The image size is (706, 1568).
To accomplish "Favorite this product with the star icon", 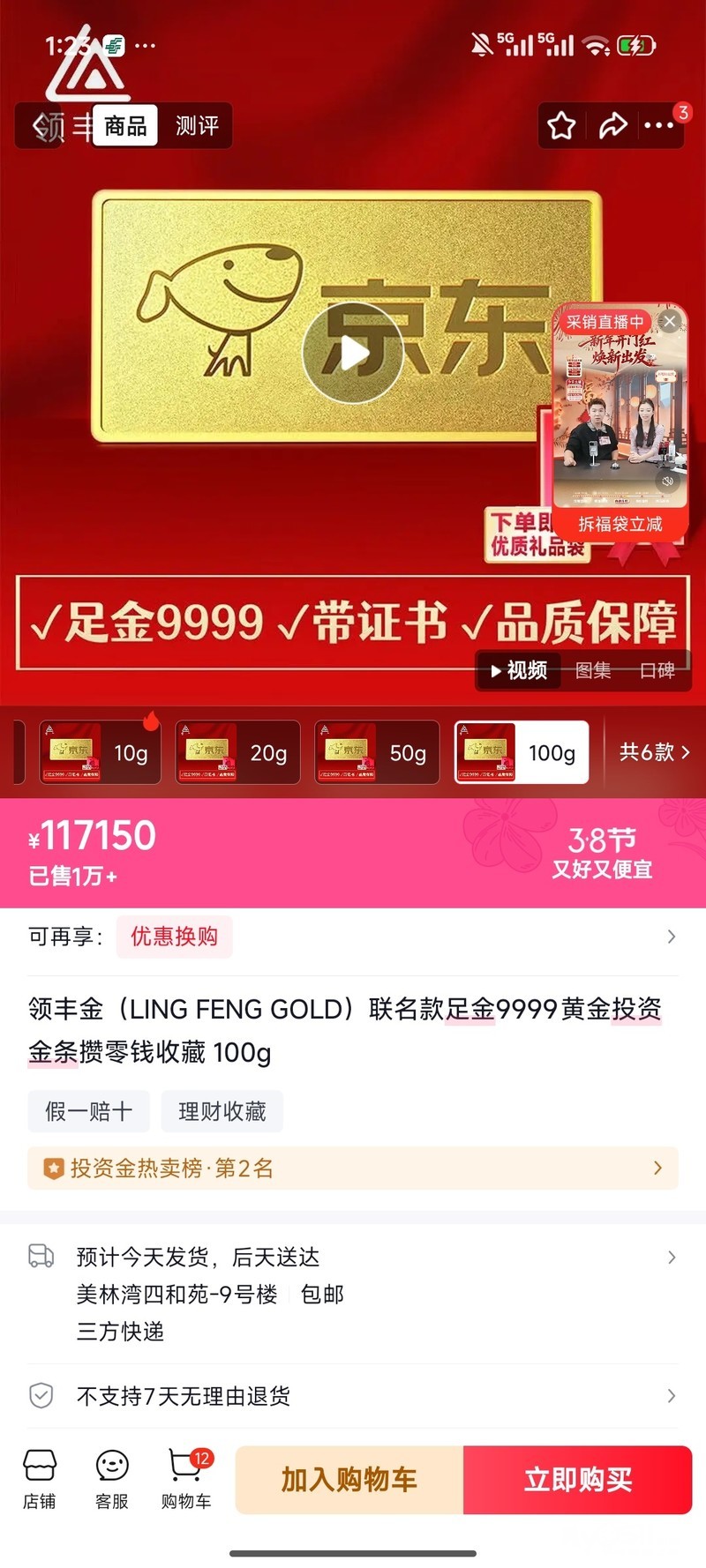I will pos(561,126).
